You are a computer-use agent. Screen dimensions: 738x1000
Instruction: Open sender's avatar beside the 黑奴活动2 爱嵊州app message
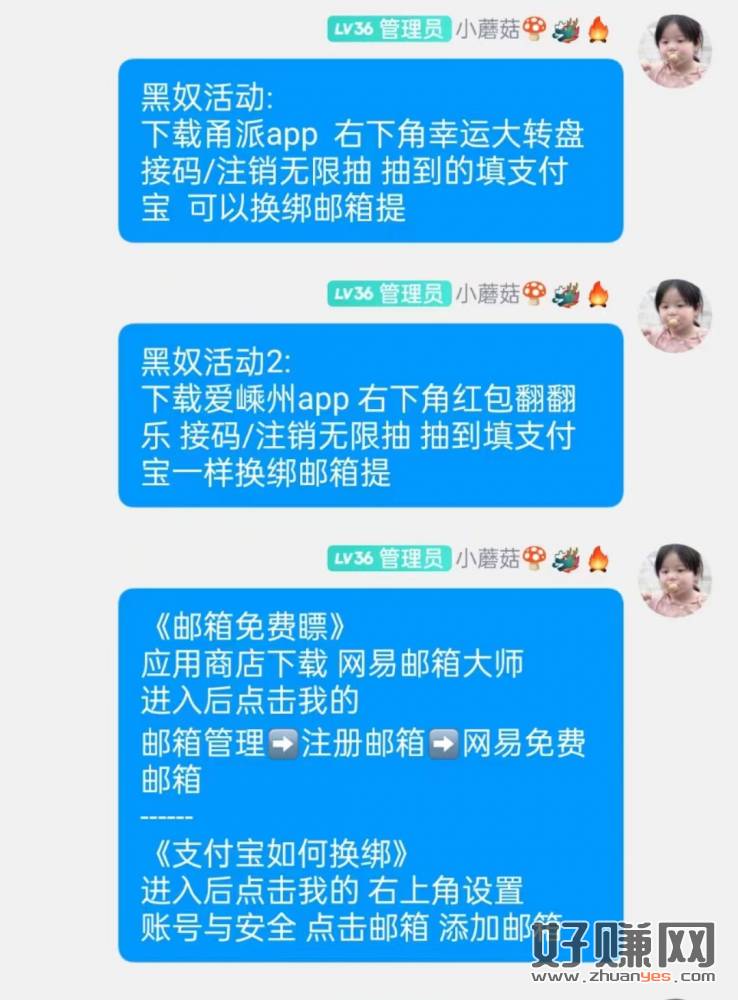click(674, 315)
